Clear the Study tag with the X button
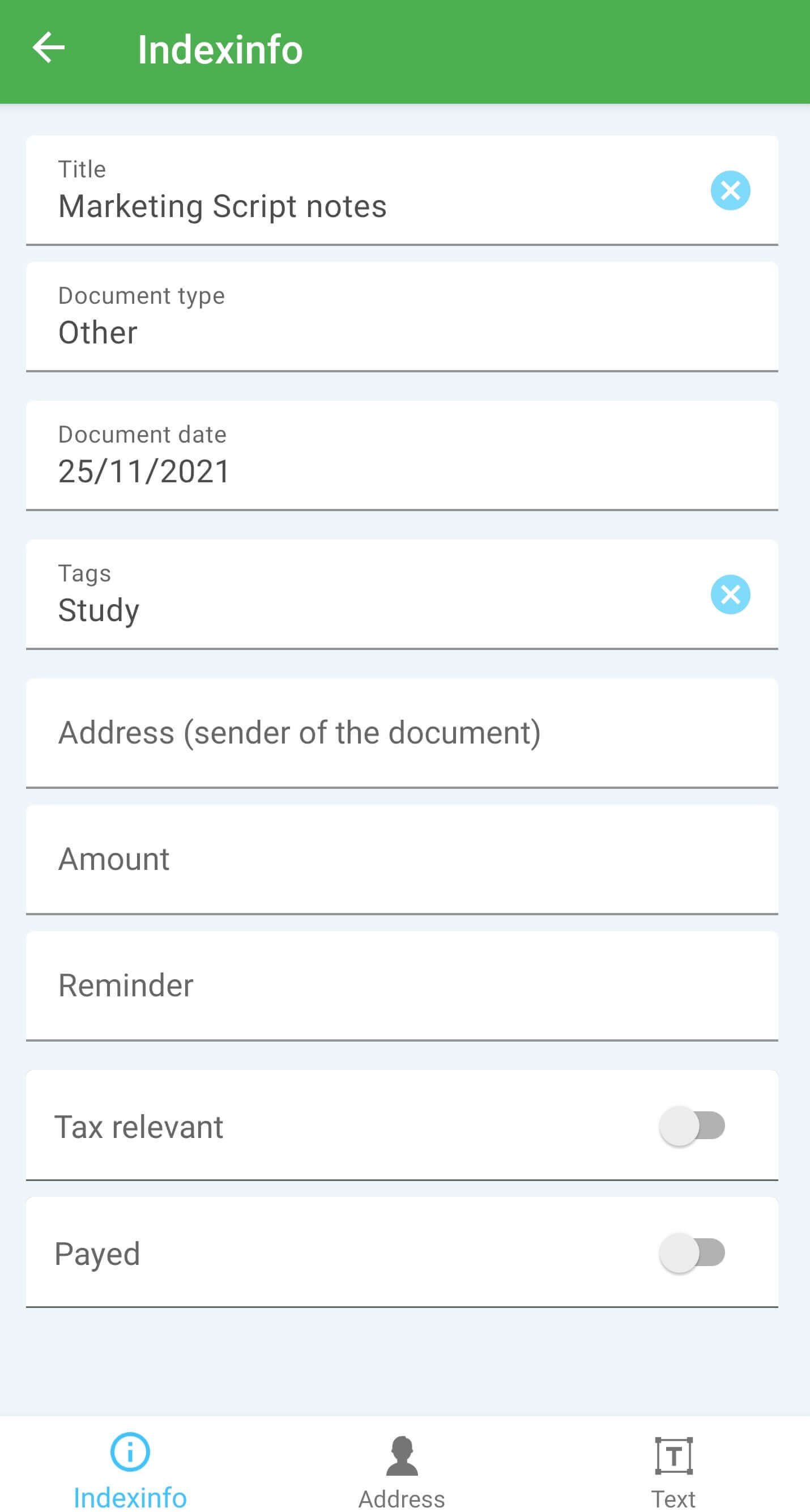Image resolution: width=810 pixels, height=1512 pixels. [x=730, y=594]
